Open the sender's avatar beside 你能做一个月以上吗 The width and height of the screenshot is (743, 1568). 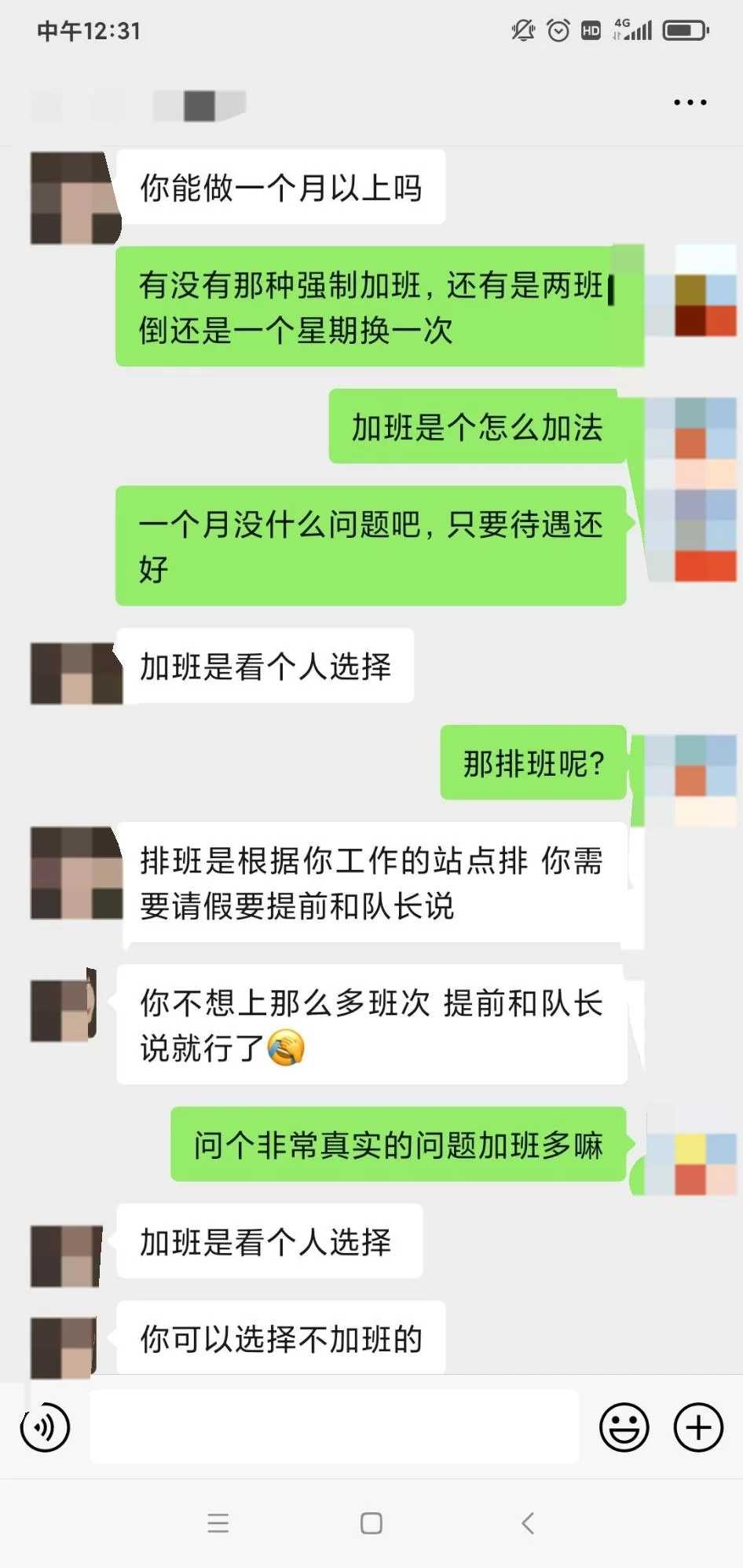[x=73, y=198]
